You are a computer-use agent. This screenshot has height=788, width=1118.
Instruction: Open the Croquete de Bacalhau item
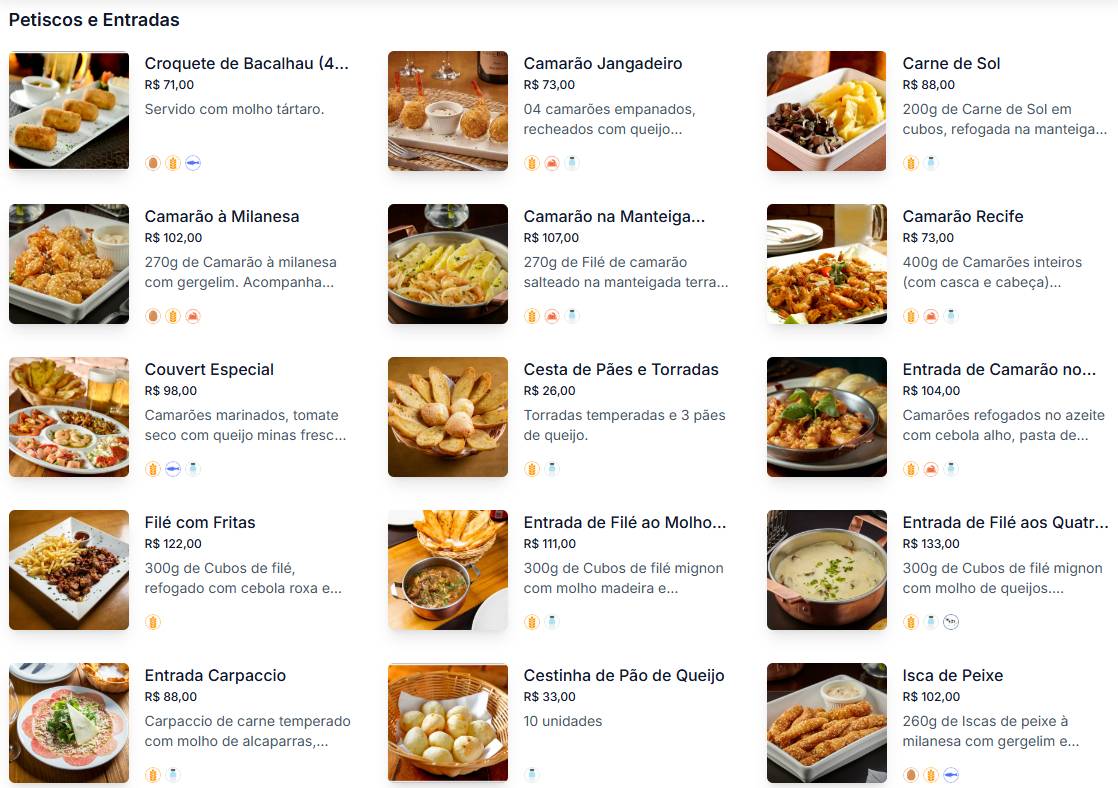[246, 64]
